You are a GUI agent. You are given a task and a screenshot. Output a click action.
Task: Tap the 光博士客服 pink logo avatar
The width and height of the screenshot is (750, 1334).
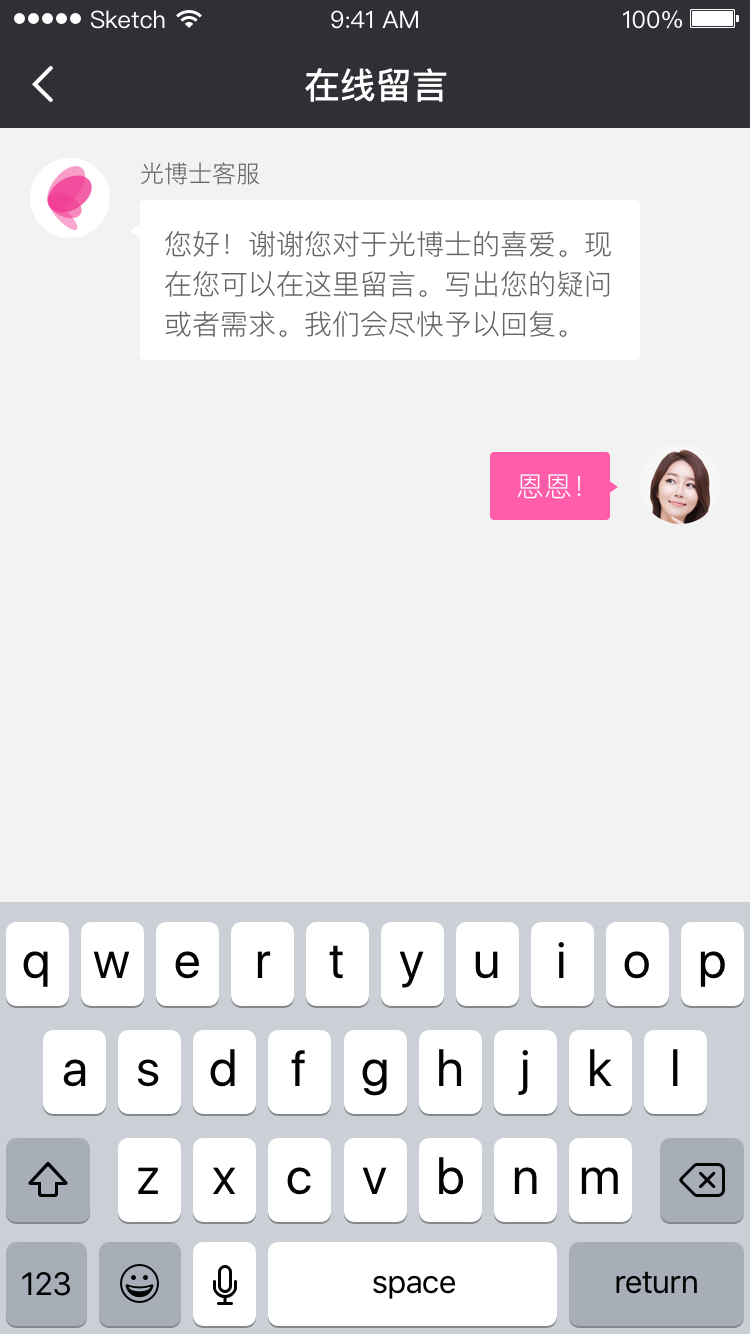click(70, 197)
